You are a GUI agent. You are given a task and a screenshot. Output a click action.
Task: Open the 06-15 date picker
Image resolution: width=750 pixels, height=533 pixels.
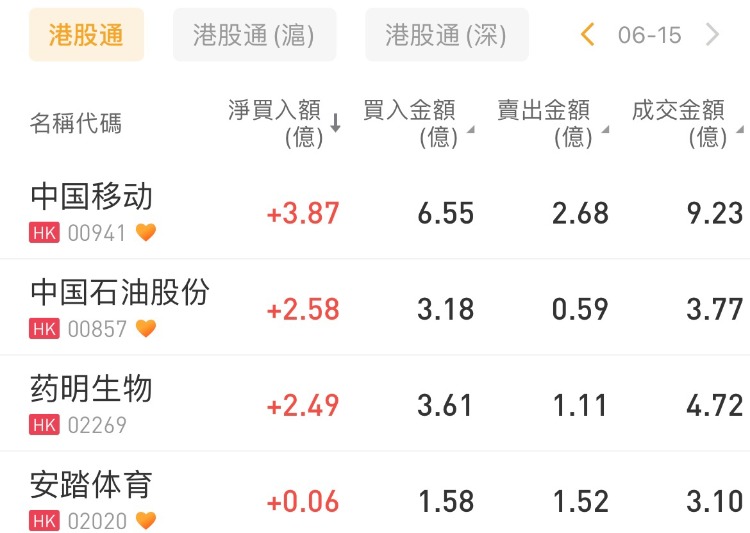pyautogui.click(x=649, y=36)
